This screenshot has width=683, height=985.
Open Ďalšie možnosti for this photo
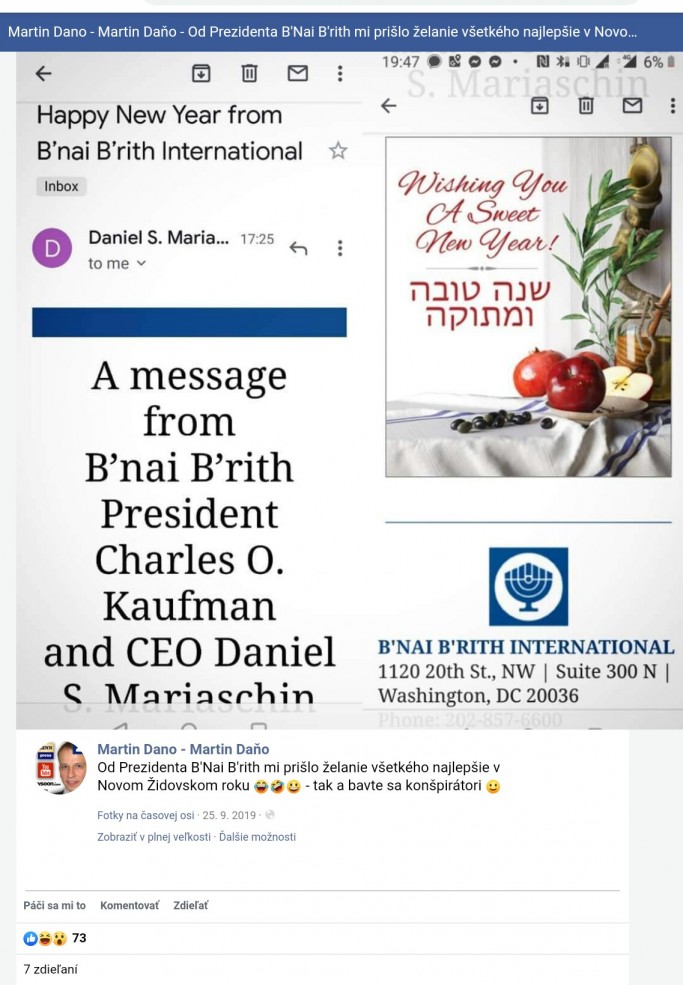[258, 837]
